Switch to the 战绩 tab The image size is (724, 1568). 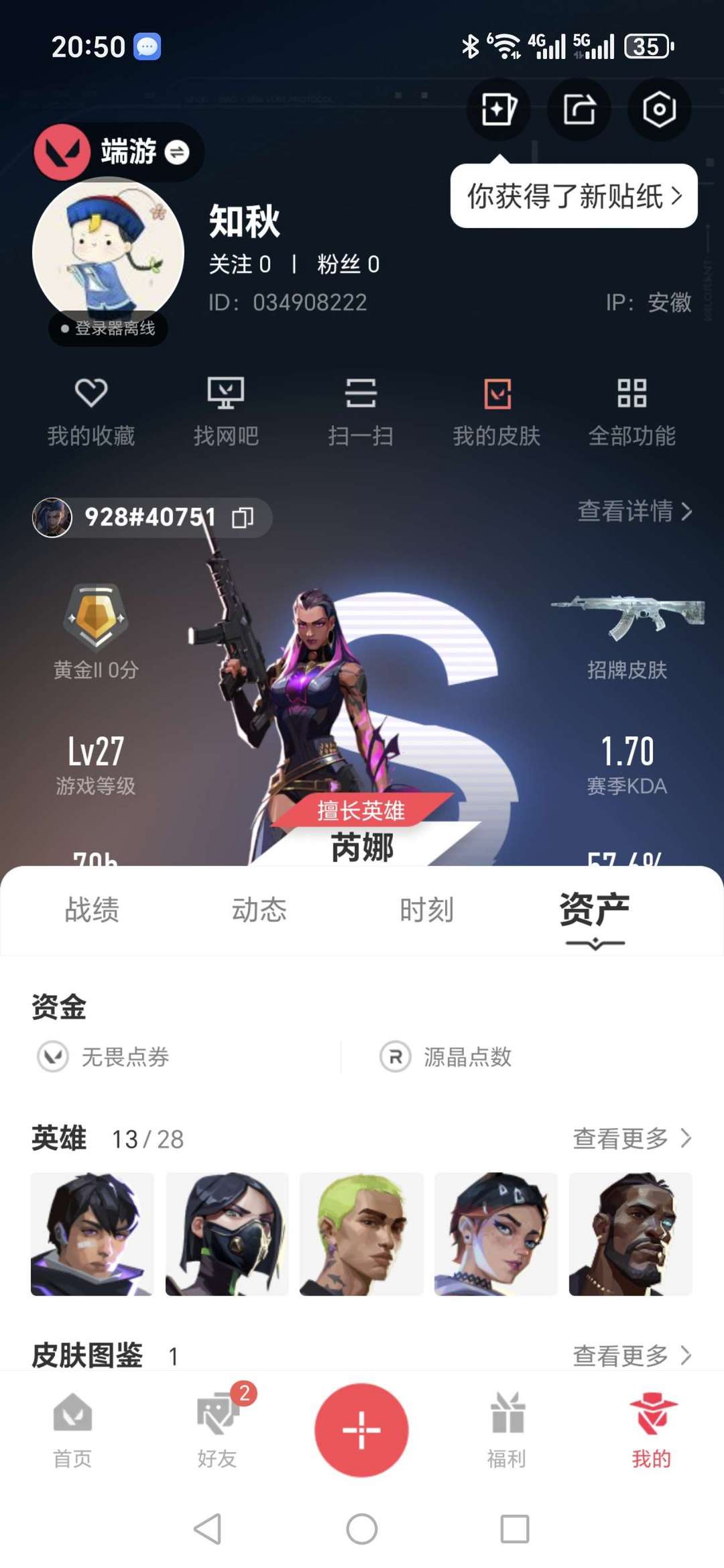click(x=90, y=910)
